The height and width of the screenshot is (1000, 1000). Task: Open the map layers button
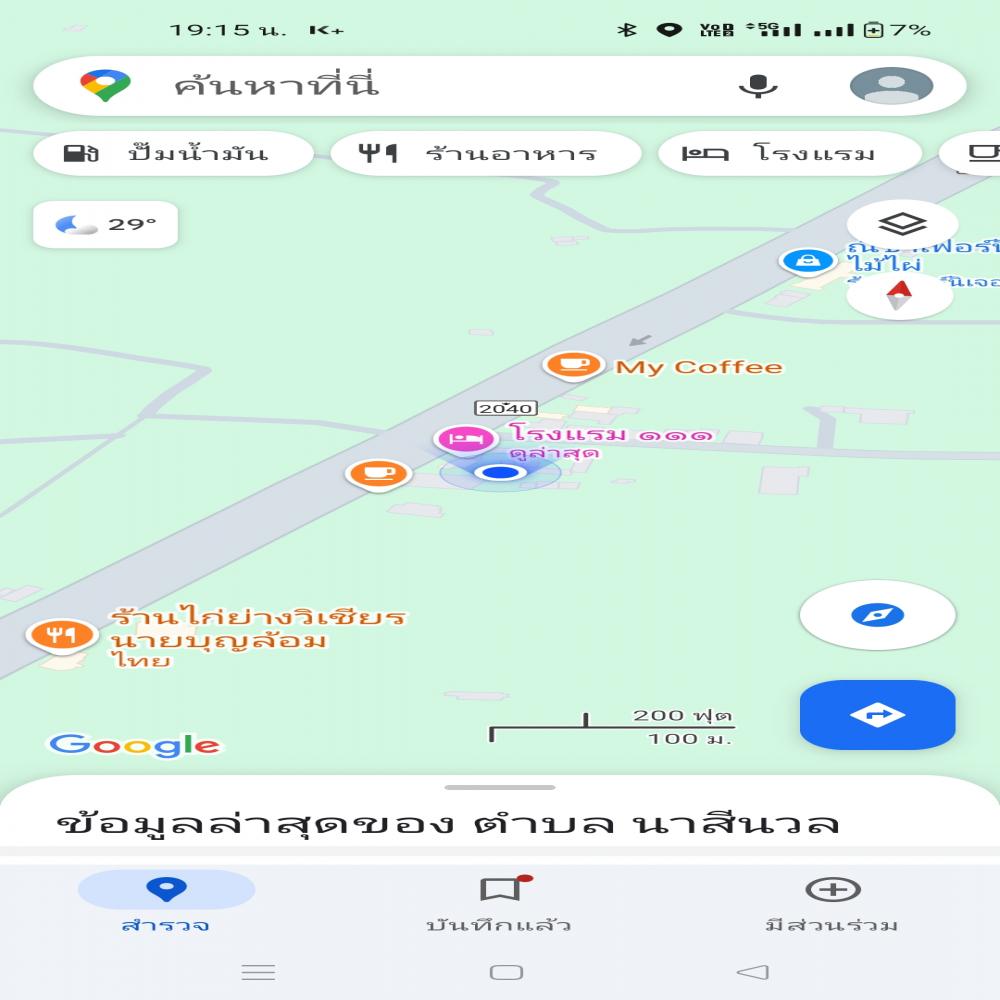click(901, 224)
